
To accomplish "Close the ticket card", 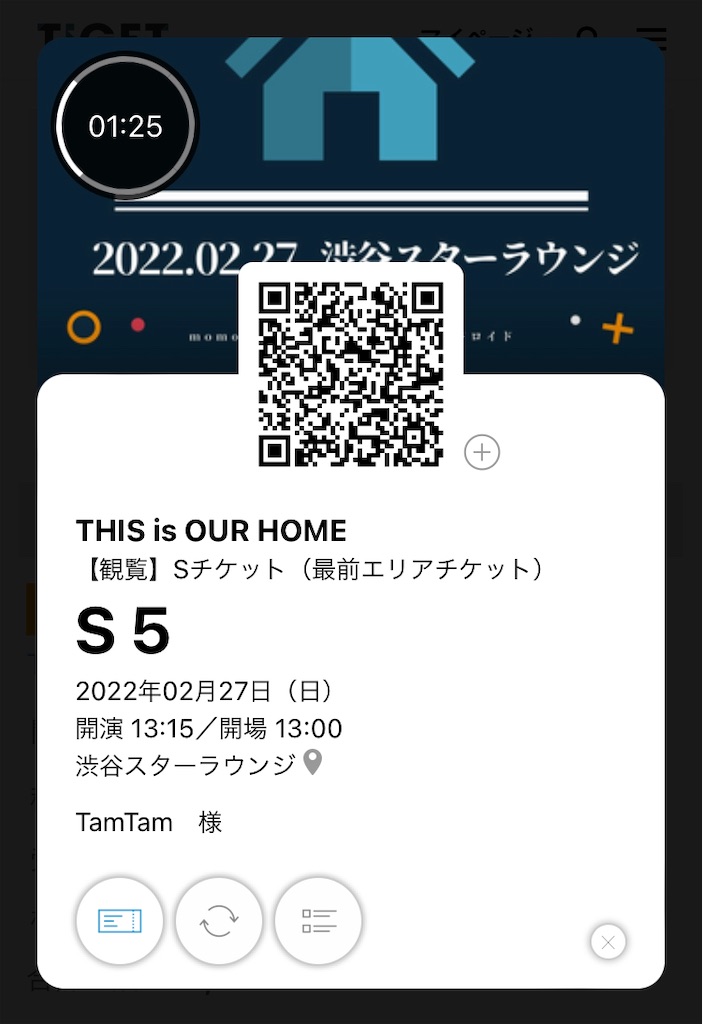I will pos(608,941).
